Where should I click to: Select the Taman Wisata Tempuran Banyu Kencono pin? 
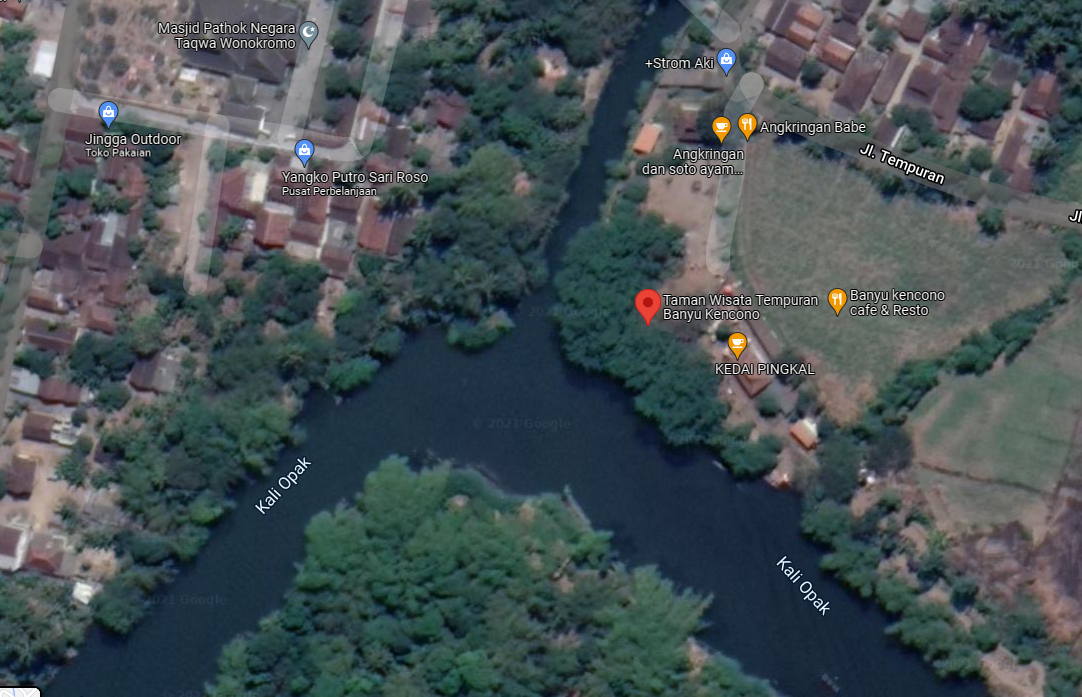point(647,304)
